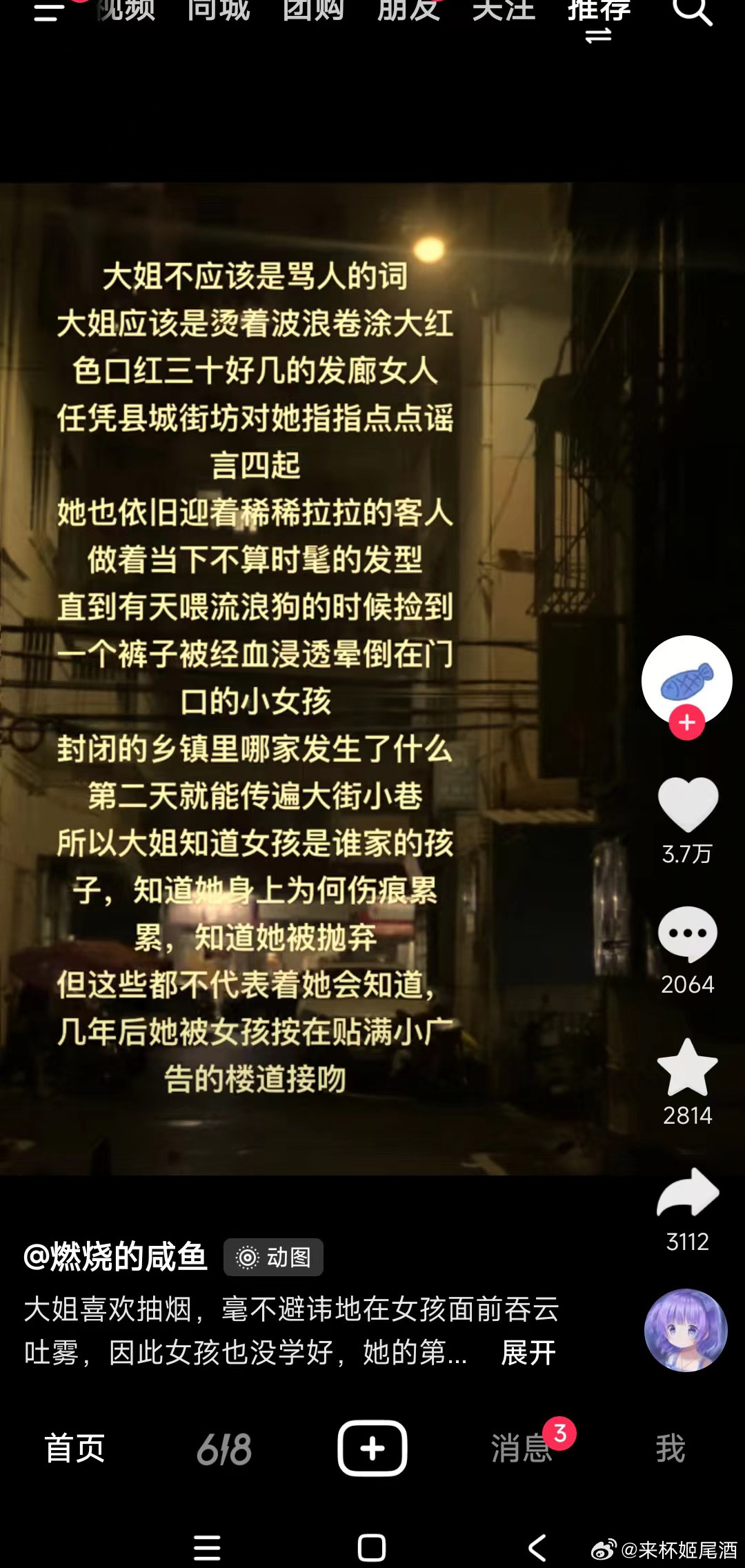The width and height of the screenshot is (745, 1568).
Task: Tap the 动图 tag chip
Action: [273, 1258]
